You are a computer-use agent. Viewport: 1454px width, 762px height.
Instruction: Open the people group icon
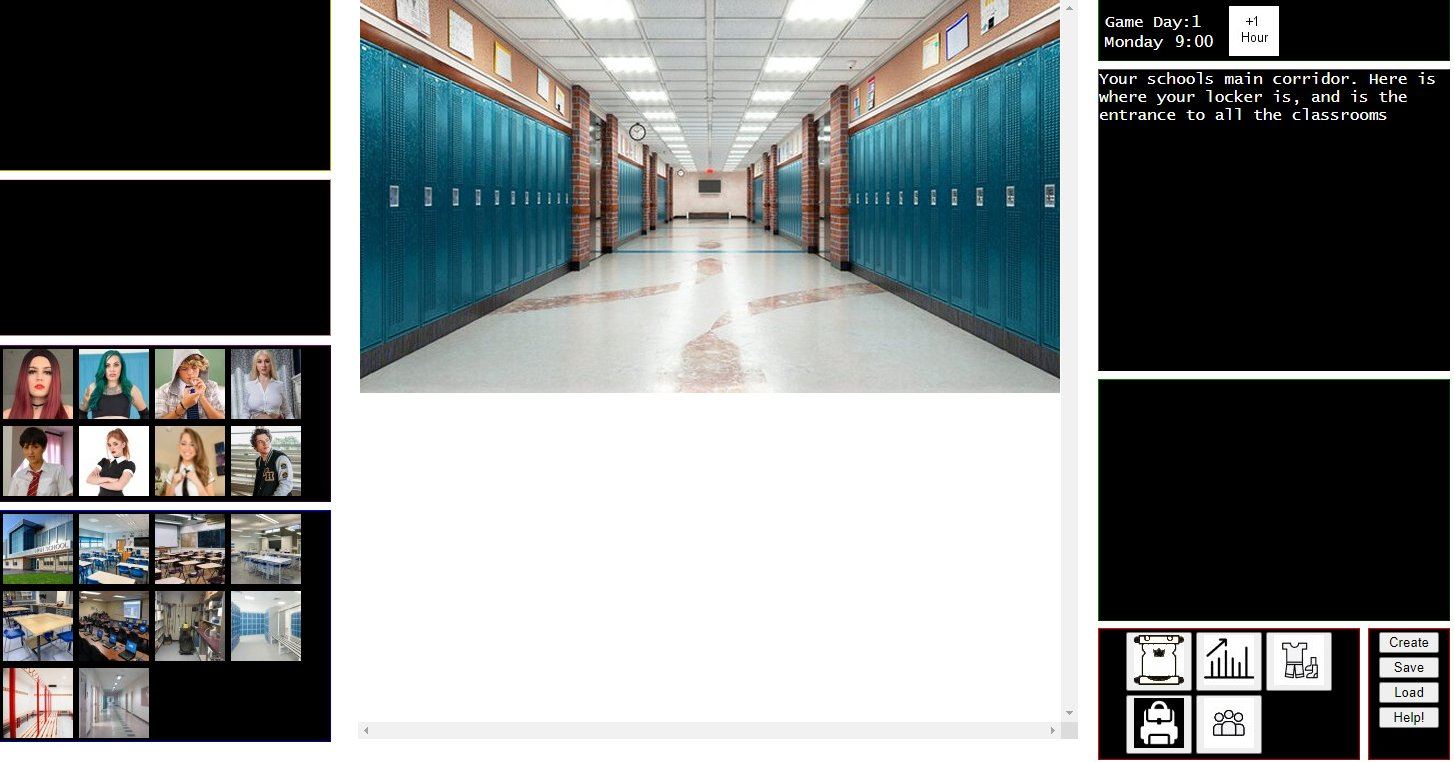[x=1228, y=724]
